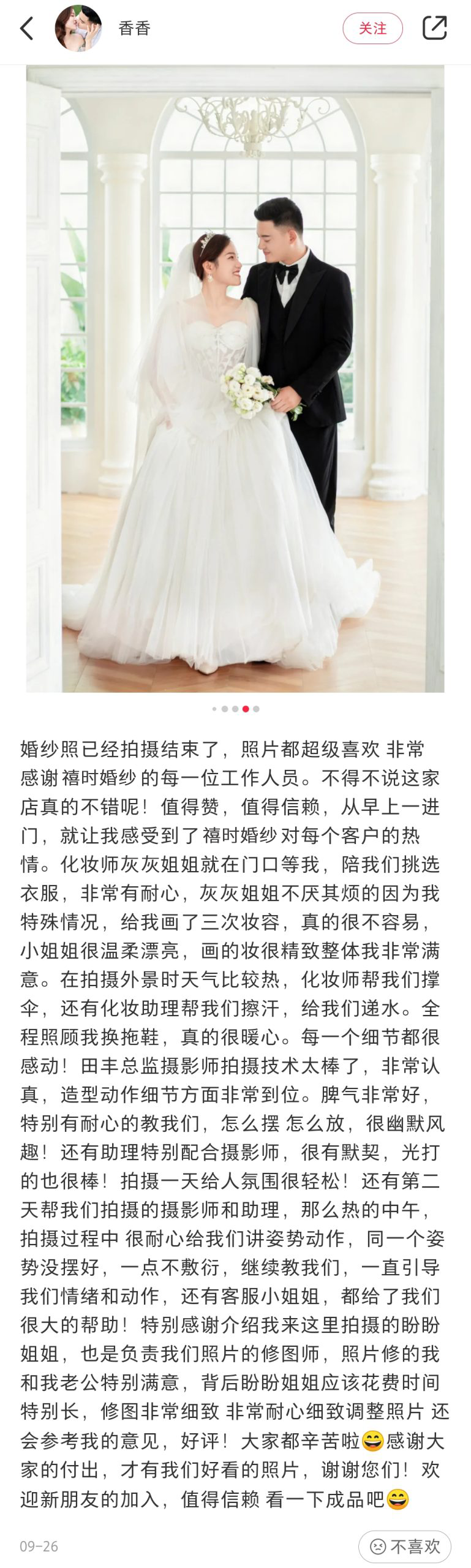Open 香香's profile avatar
Image resolution: width=471 pixels, height=1568 pixels.
78,28
